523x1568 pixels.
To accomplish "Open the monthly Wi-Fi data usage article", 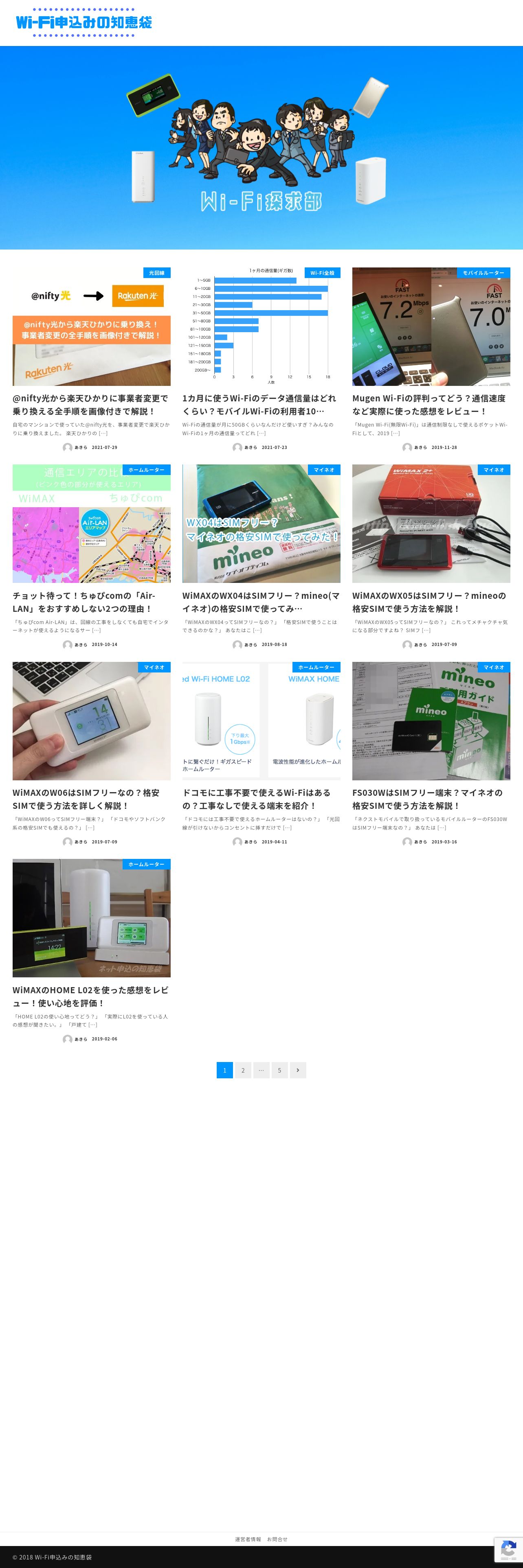I will pos(259,404).
